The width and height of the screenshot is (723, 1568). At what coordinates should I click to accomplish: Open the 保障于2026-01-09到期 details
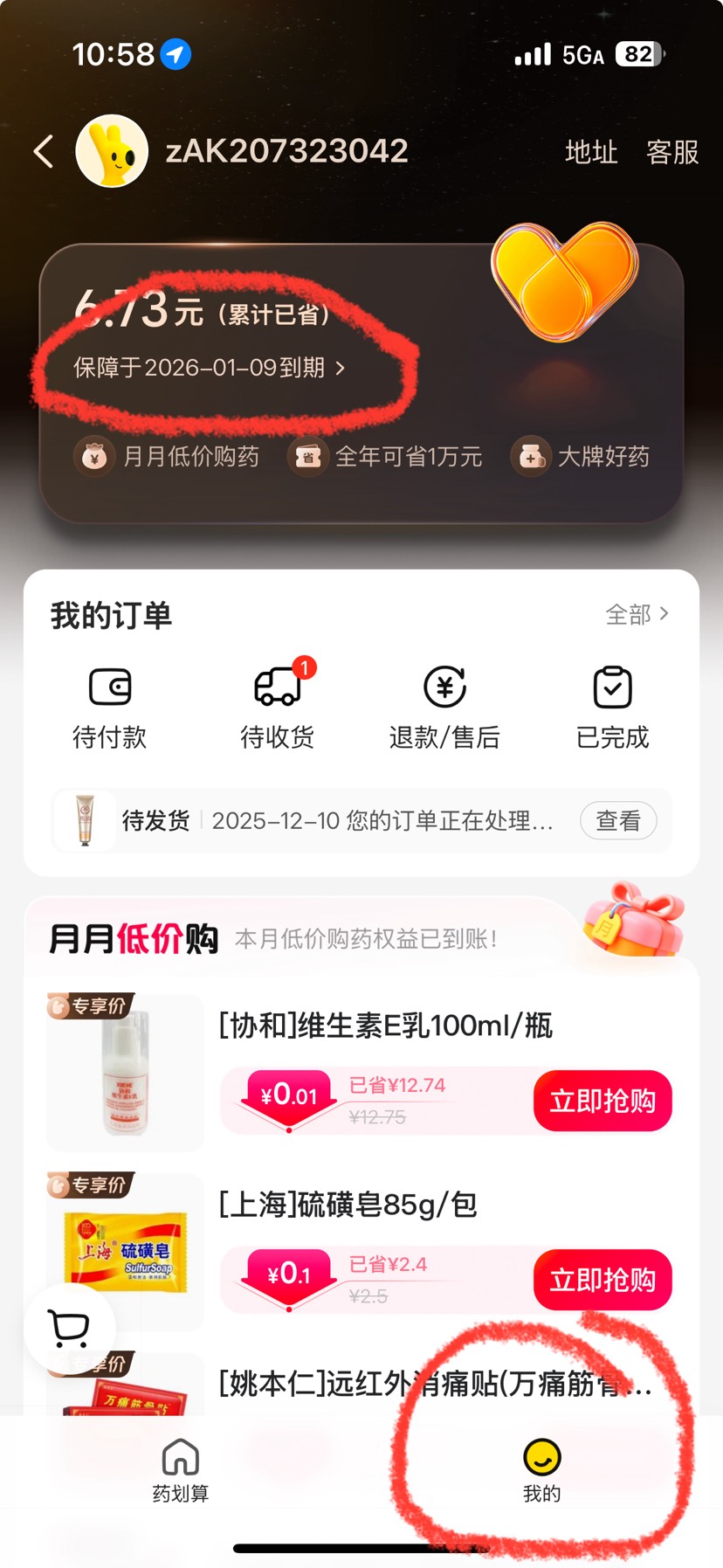(x=210, y=368)
